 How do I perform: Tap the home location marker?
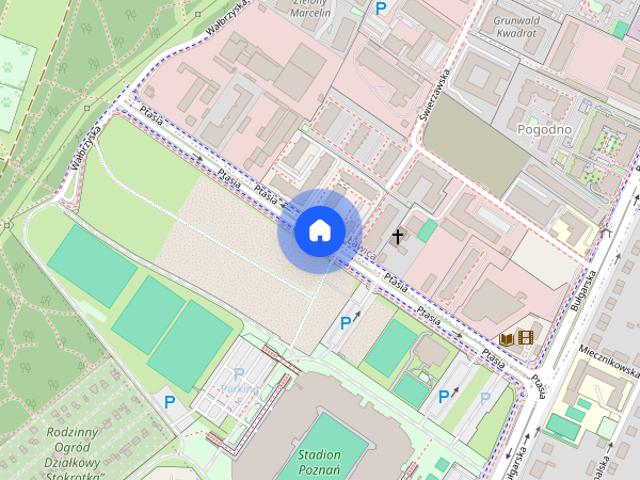point(319,231)
